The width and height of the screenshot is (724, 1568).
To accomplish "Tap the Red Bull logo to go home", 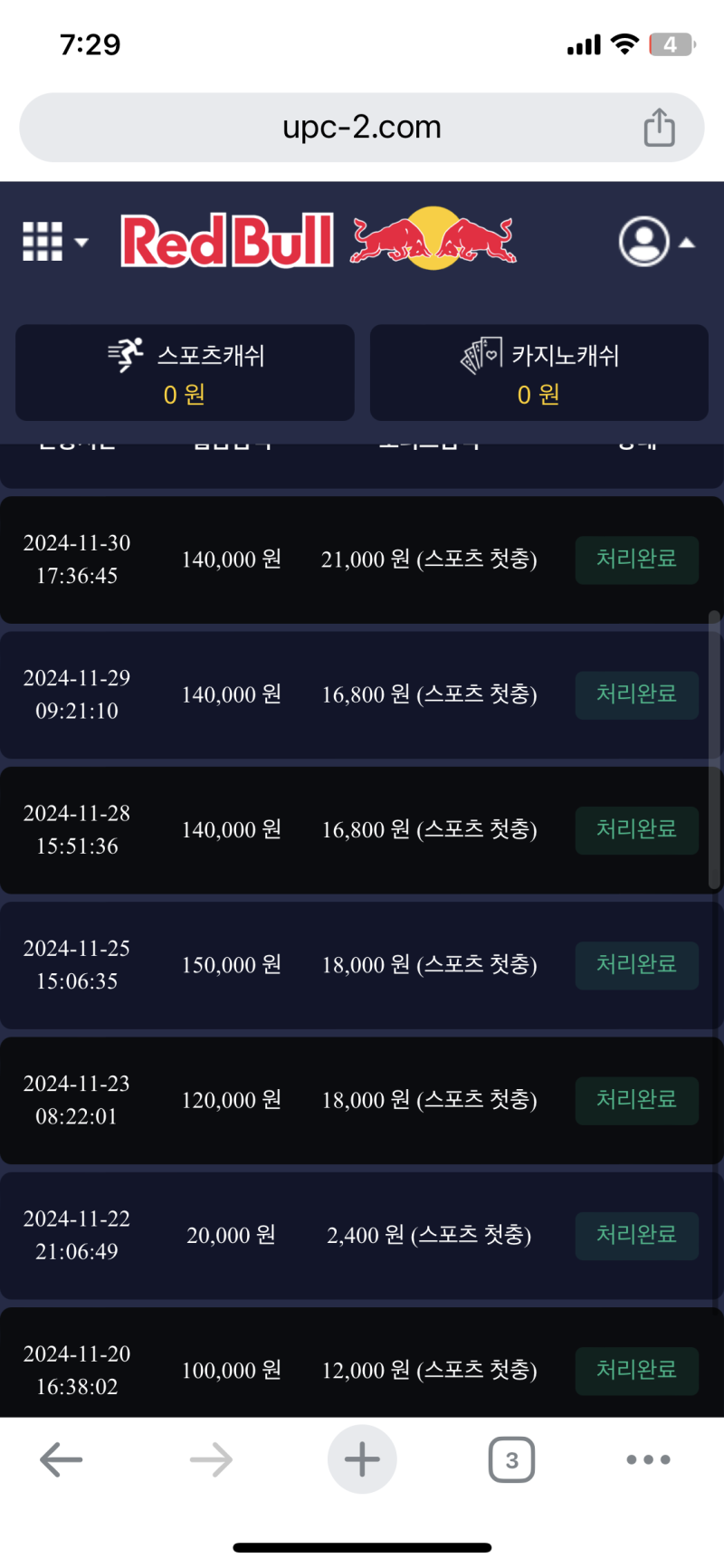I will click(x=318, y=240).
